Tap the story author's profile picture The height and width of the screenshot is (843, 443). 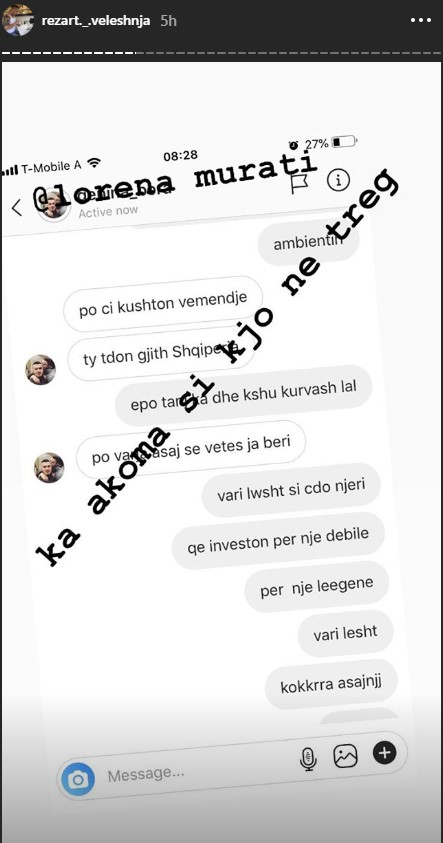coord(18,21)
